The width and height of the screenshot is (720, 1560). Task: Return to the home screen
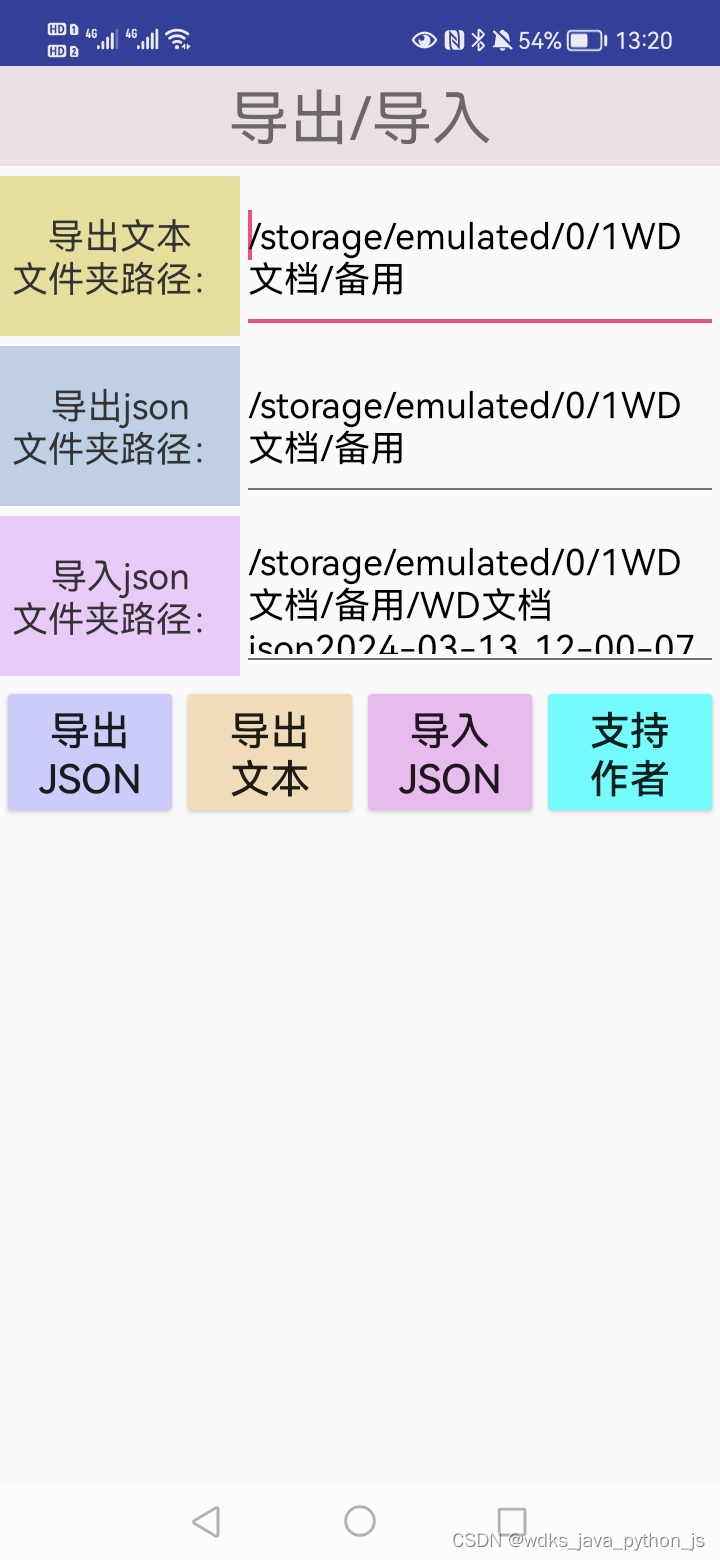360,1521
